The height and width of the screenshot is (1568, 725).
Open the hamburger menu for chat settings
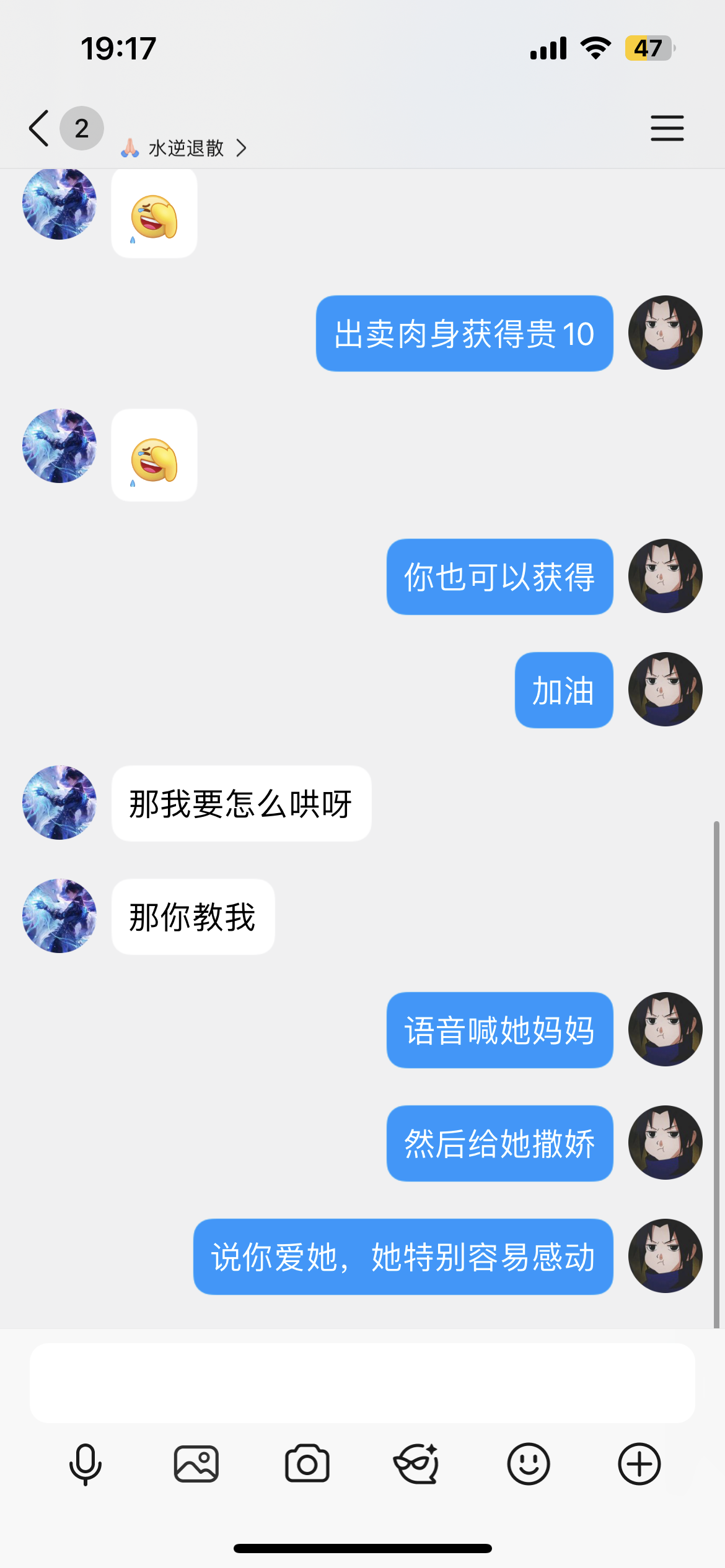[x=667, y=128]
